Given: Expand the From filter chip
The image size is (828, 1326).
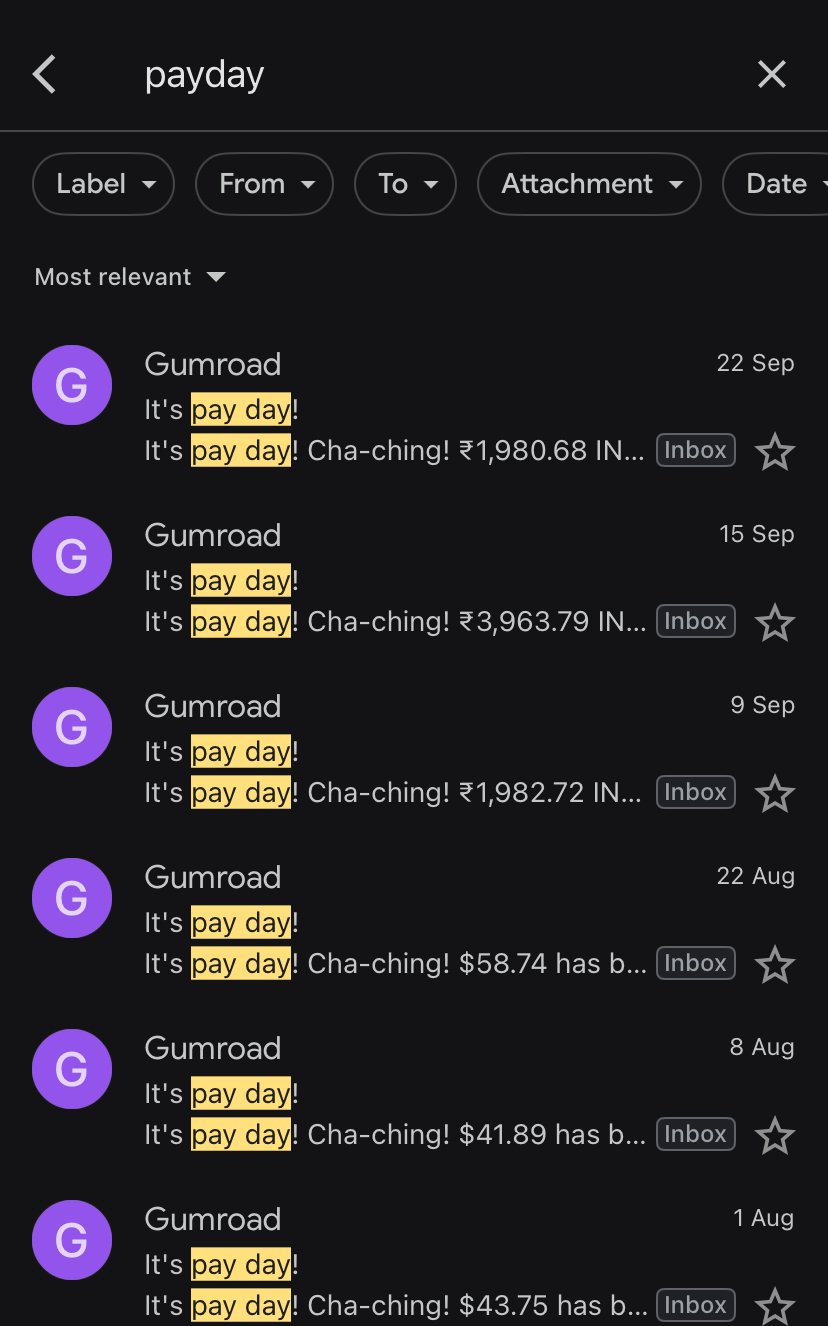Looking at the screenshot, I should pyautogui.click(x=264, y=184).
